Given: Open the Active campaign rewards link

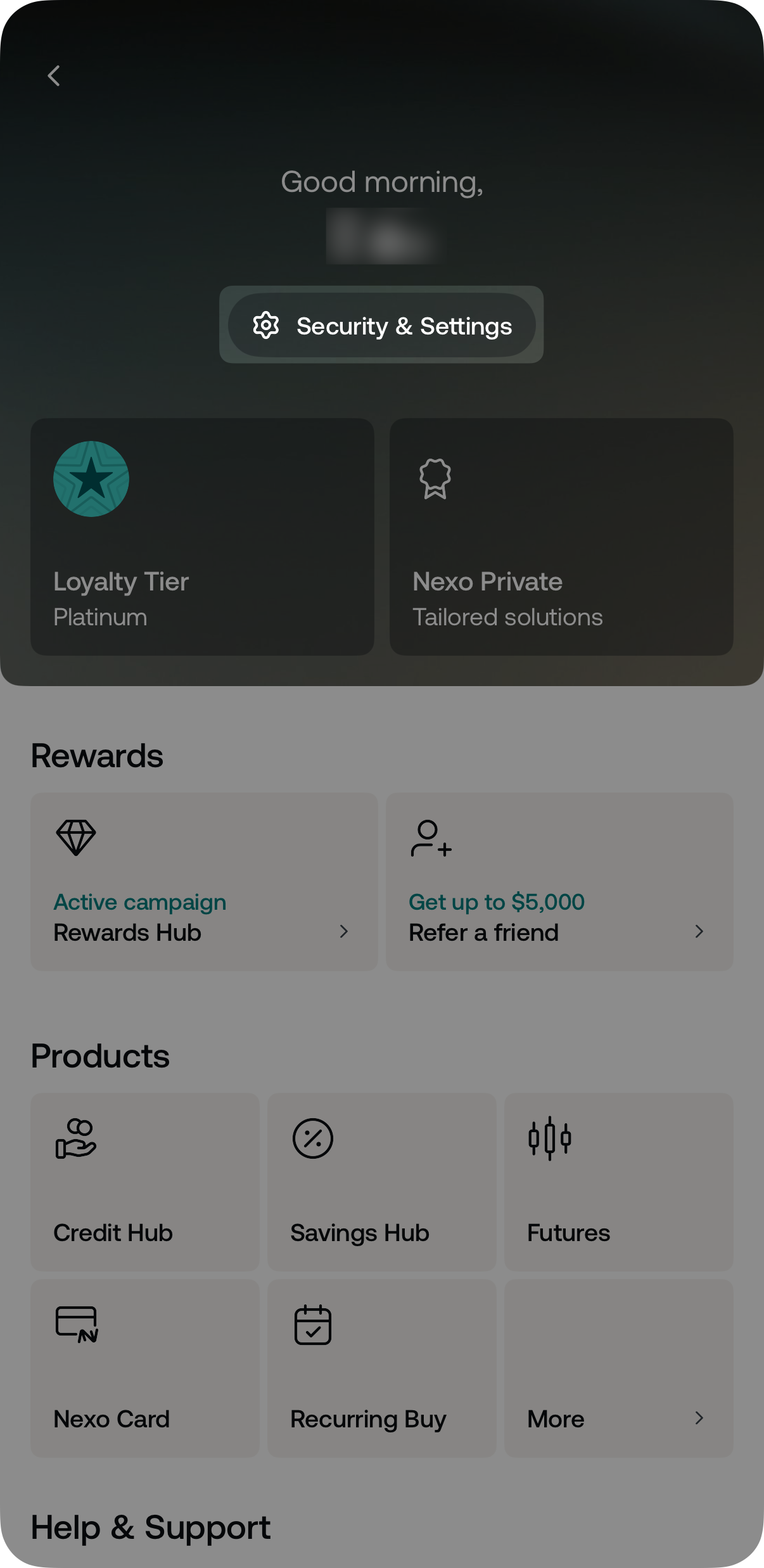Looking at the screenshot, I should pos(139,902).
